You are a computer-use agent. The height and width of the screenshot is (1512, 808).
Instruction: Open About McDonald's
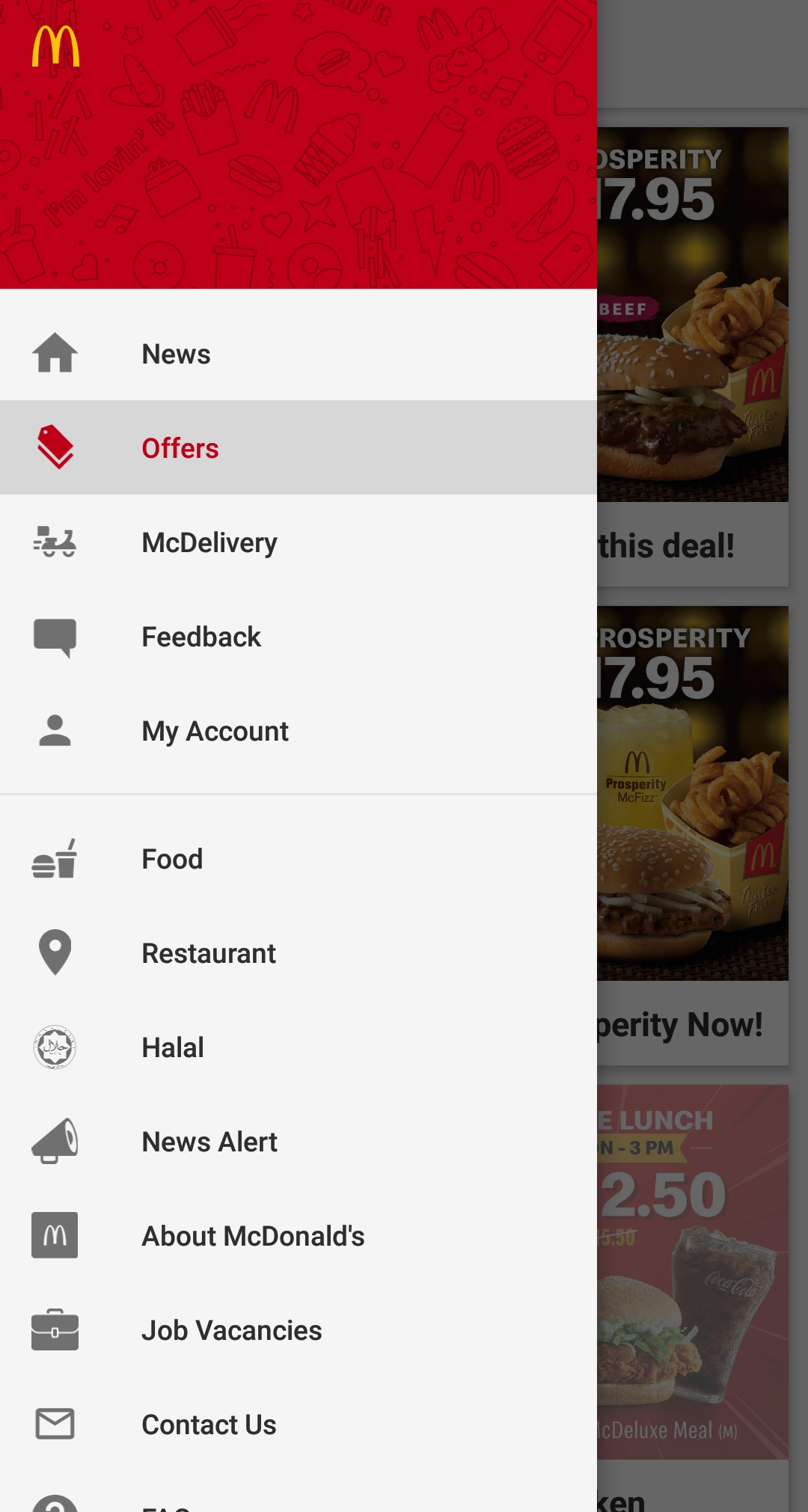(x=253, y=1236)
